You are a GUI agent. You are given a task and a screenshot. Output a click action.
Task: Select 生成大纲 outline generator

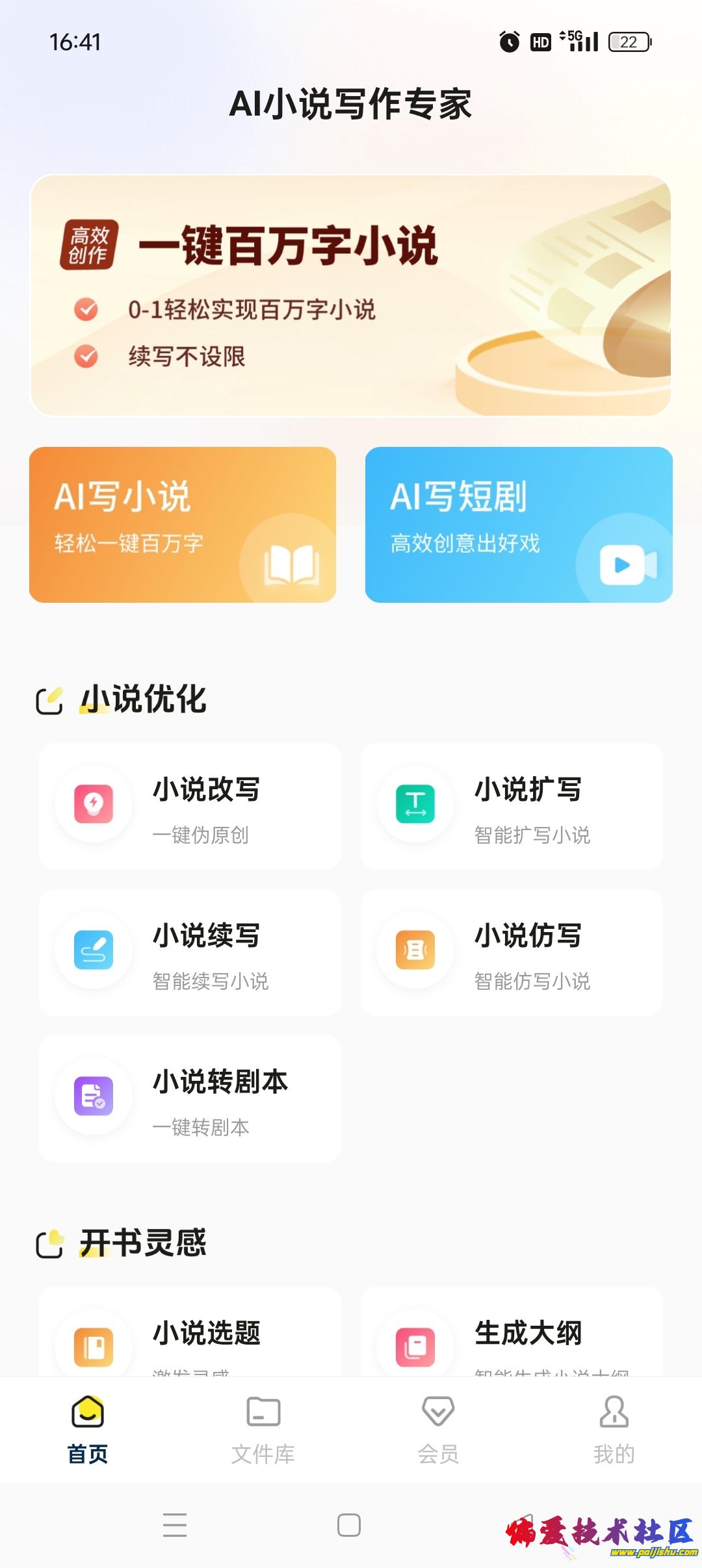(x=512, y=1338)
